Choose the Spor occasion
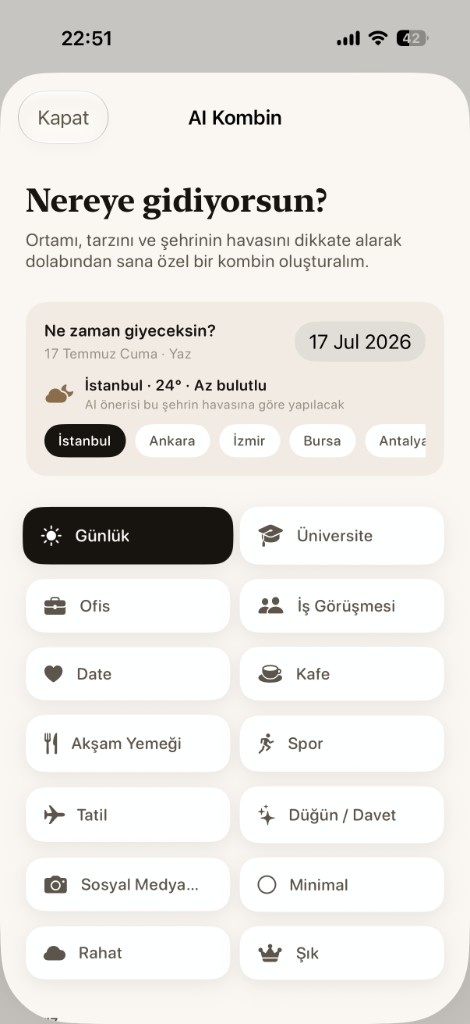470x1024 pixels. coord(342,743)
